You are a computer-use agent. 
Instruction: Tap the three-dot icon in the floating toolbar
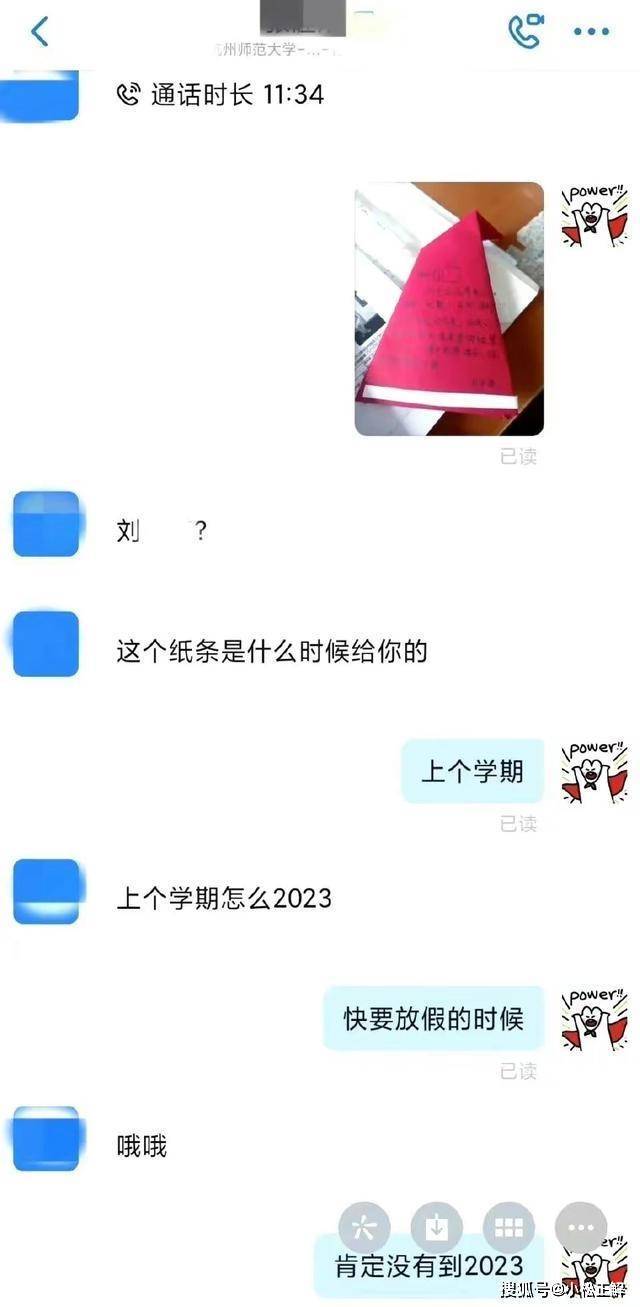pos(581,1228)
